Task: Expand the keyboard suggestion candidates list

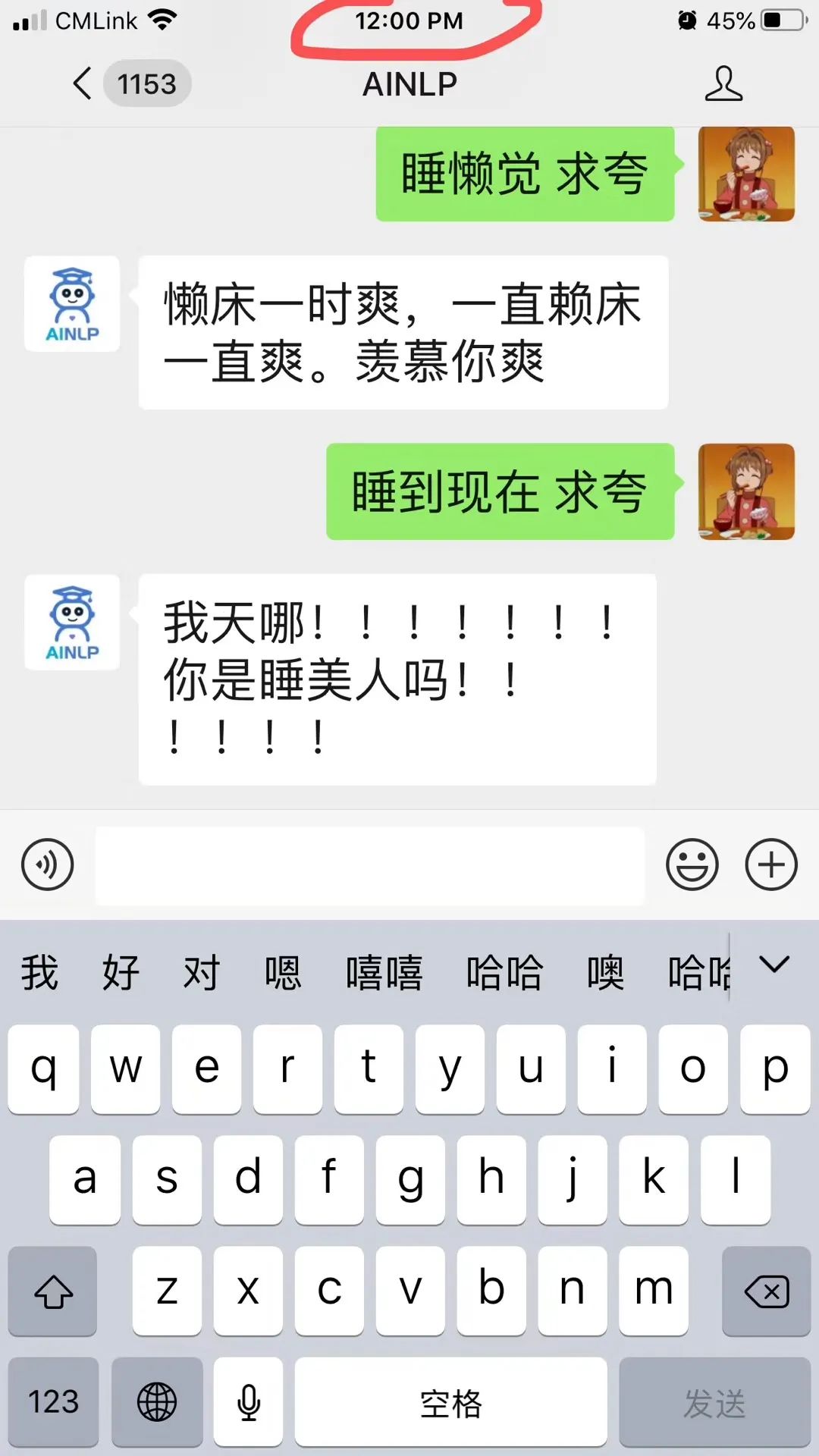Action: 774,965
